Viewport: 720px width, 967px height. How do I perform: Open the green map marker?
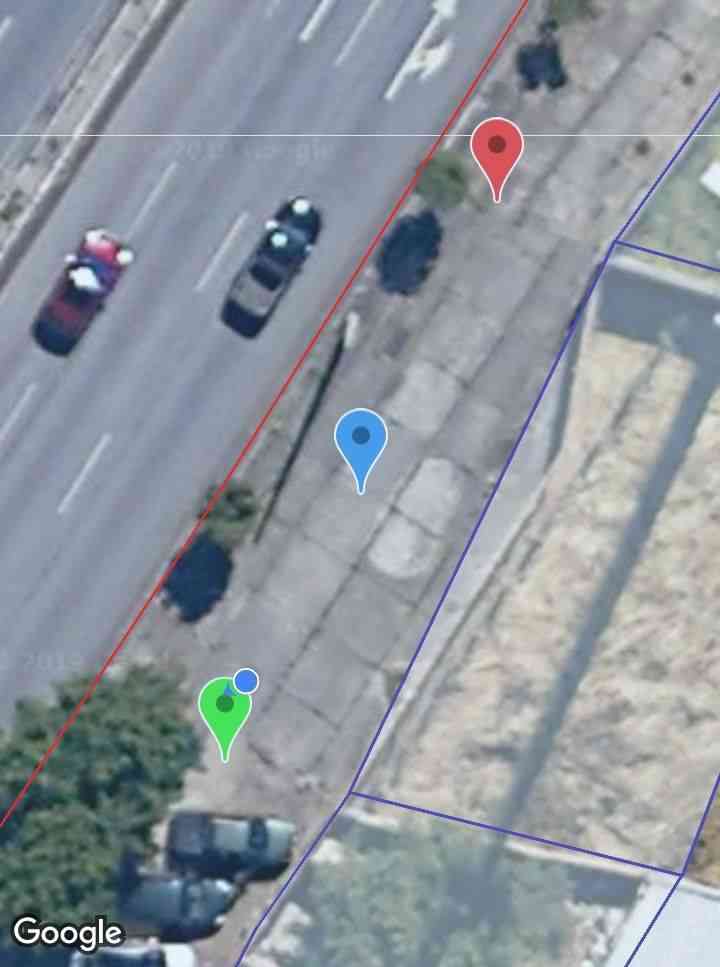224,709
